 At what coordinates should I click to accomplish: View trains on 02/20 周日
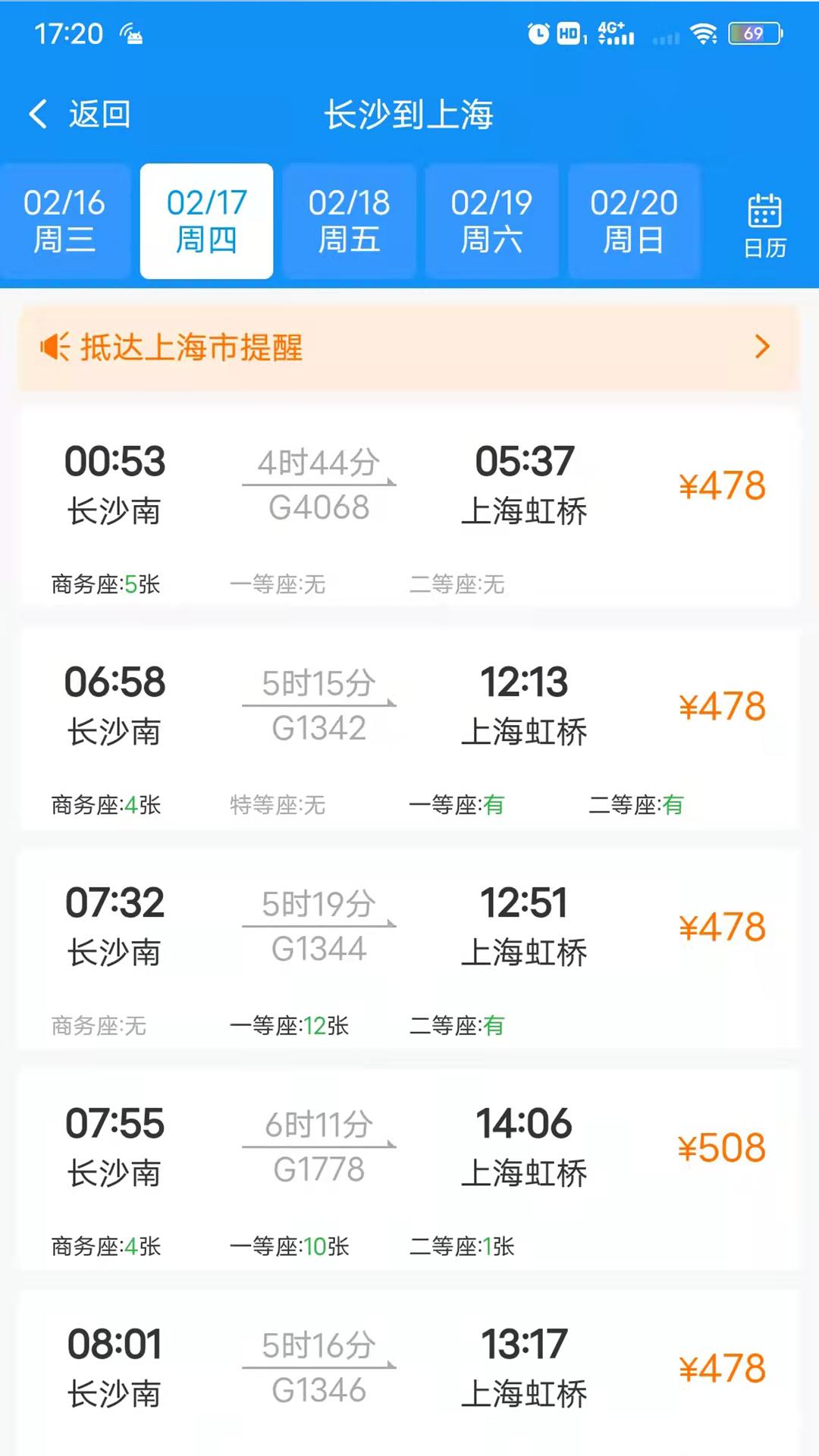pos(634,221)
